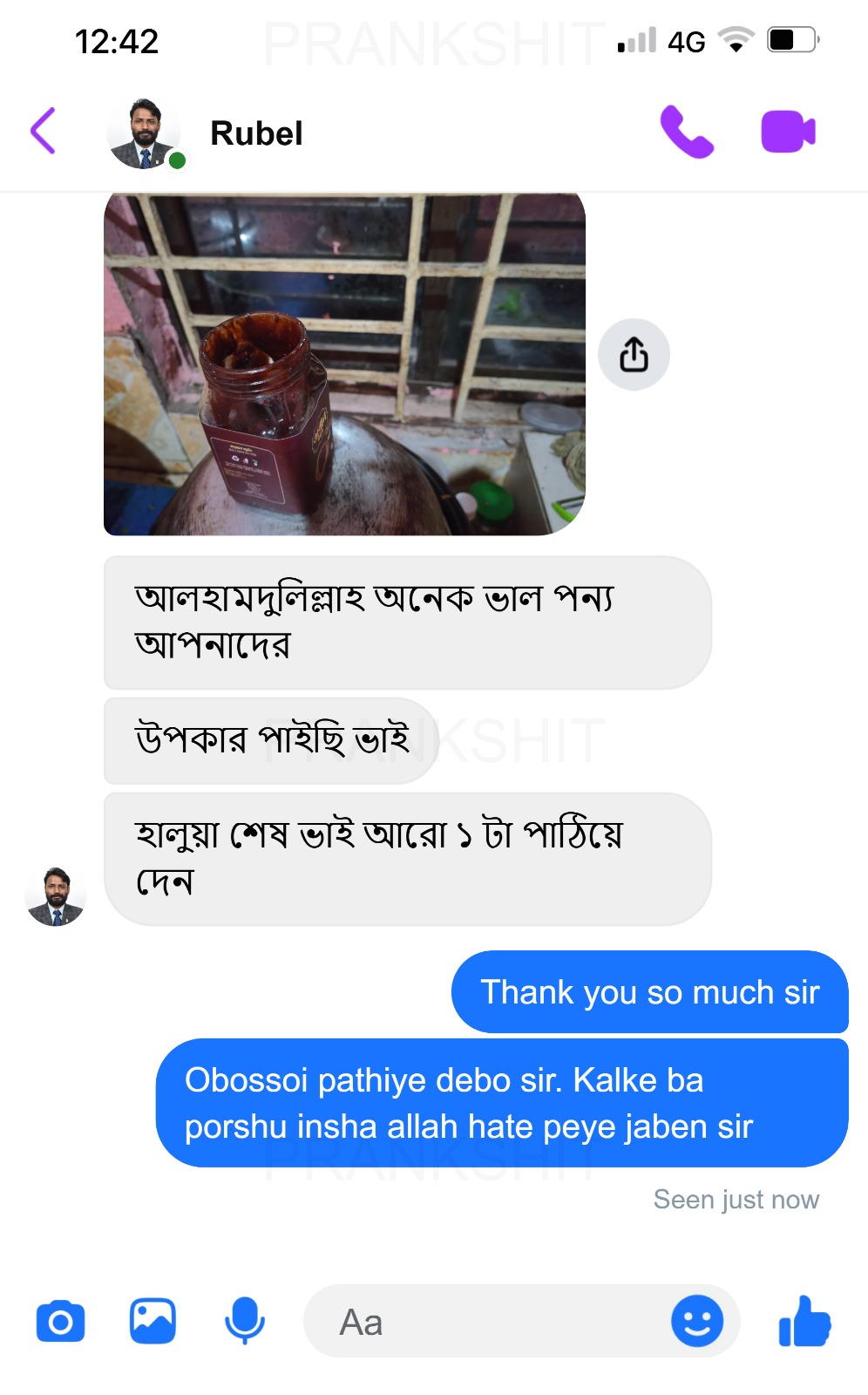The image size is (868, 1395).
Task: Start a video call with Rubel
Action: (788, 132)
